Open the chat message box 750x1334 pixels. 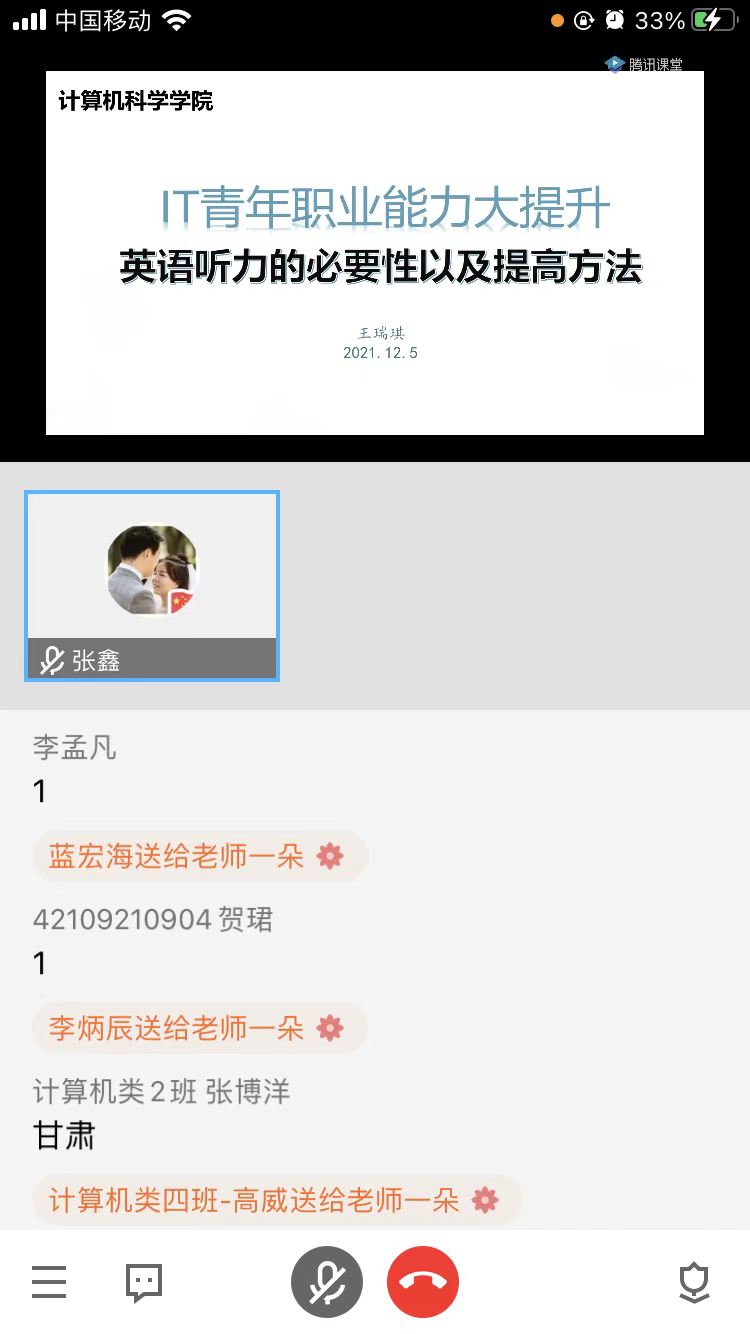144,1282
